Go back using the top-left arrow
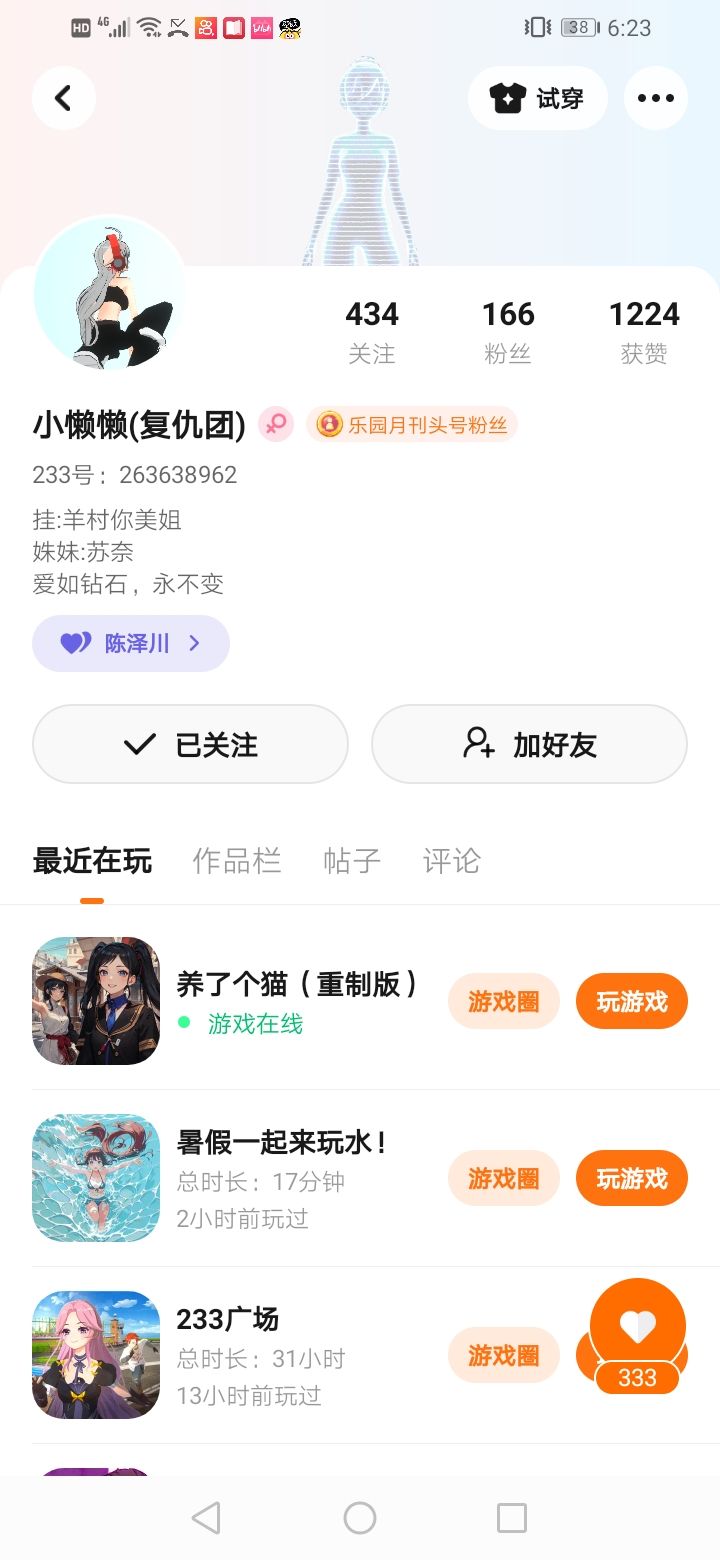 [64, 98]
